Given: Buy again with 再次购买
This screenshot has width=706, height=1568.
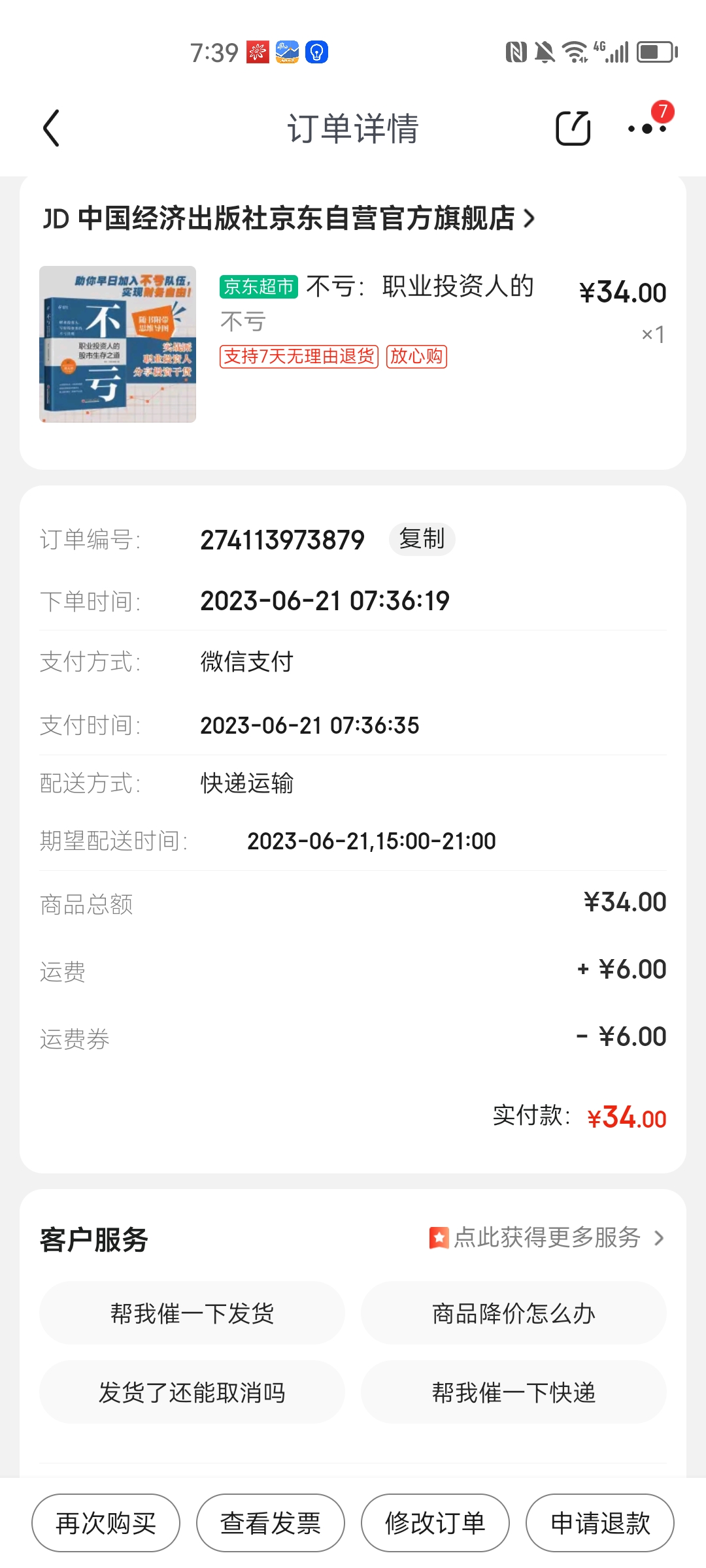Looking at the screenshot, I should click(106, 1523).
